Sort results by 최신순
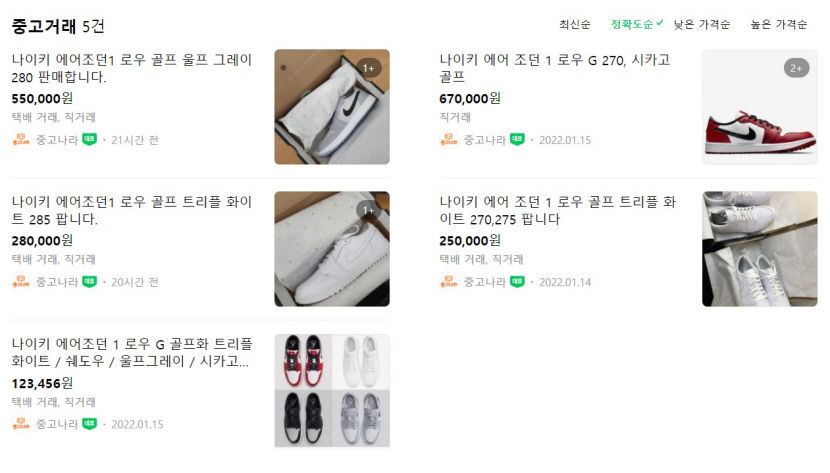This screenshot has width=830, height=473. click(x=574, y=24)
